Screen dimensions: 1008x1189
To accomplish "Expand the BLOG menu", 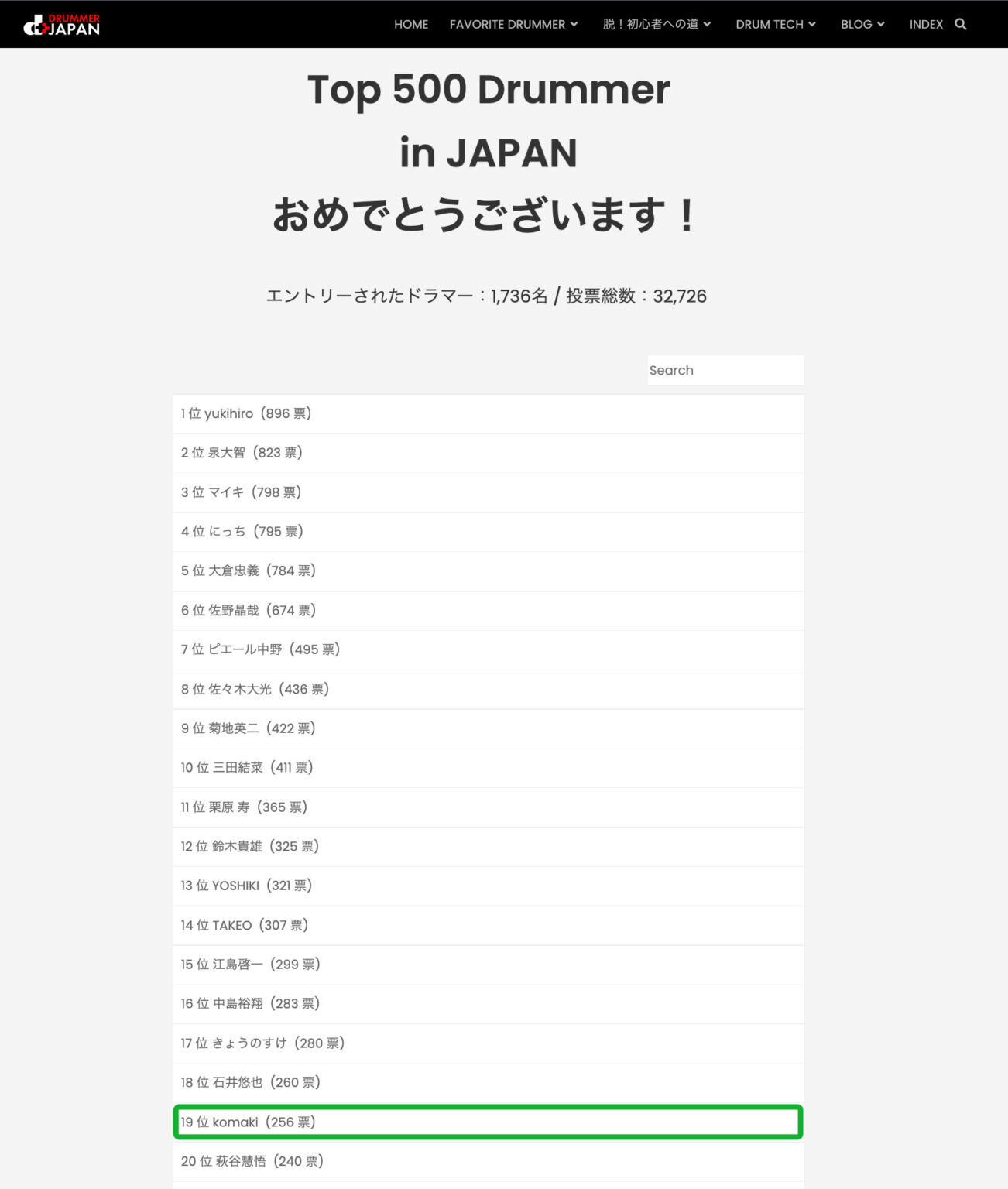I will (862, 24).
